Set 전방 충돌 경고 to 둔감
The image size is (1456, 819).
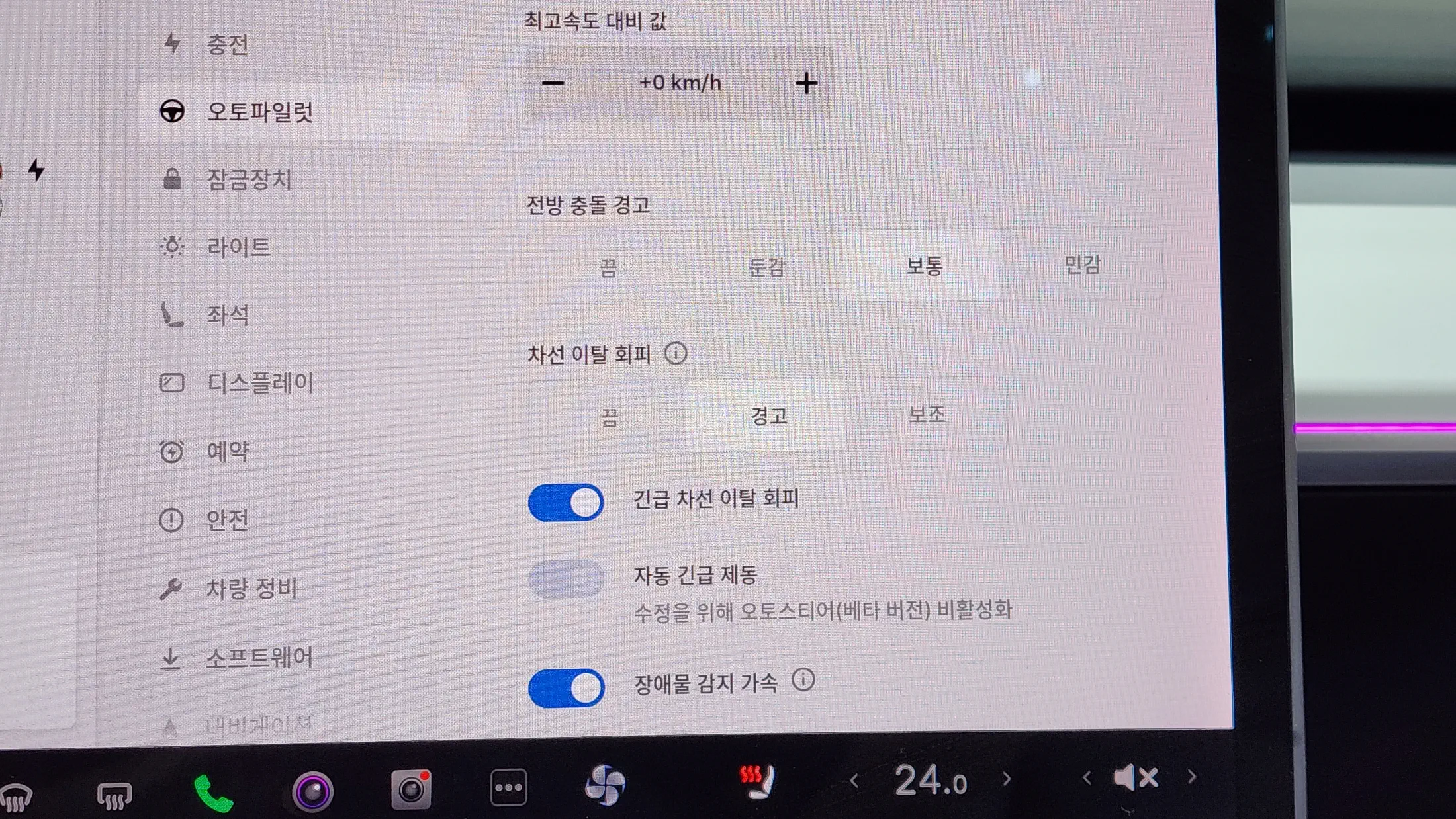[766, 267]
